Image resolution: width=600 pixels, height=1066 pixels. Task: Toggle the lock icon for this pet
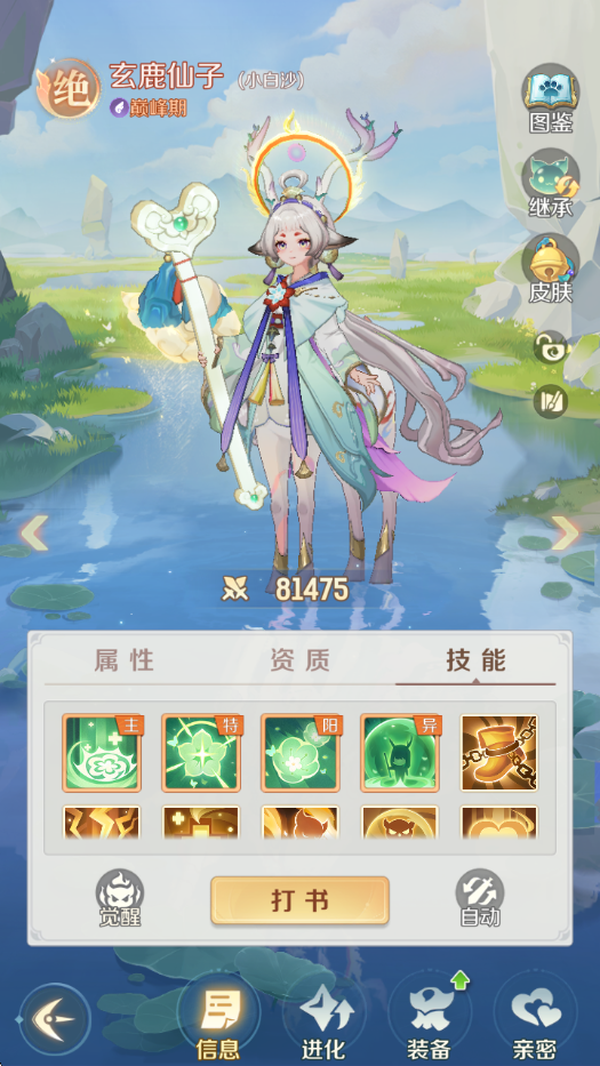(550, 347)
